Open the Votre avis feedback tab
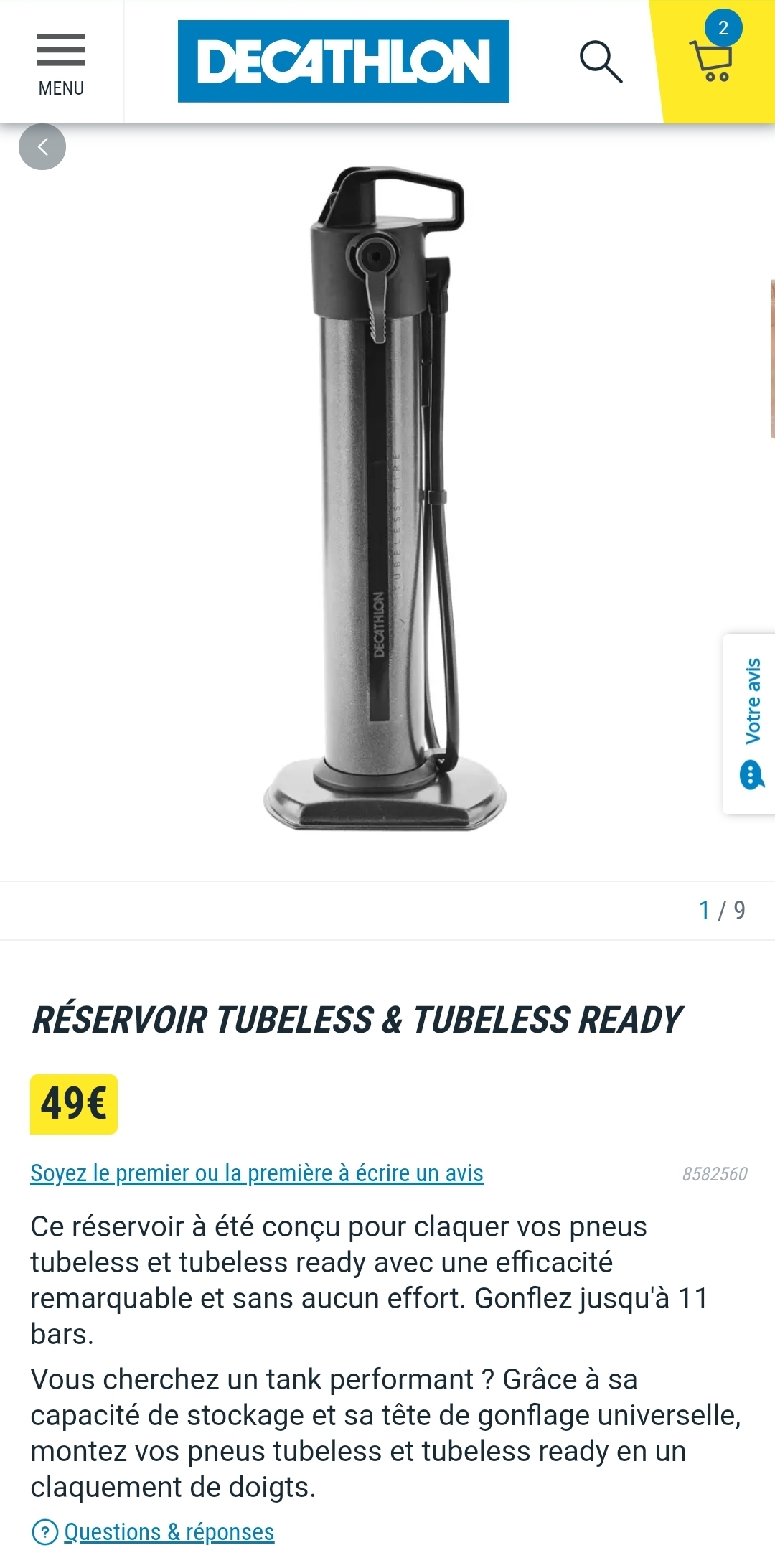Image resolution: width=775 pixels, height=1568 pixels. [x=750, y=723]
